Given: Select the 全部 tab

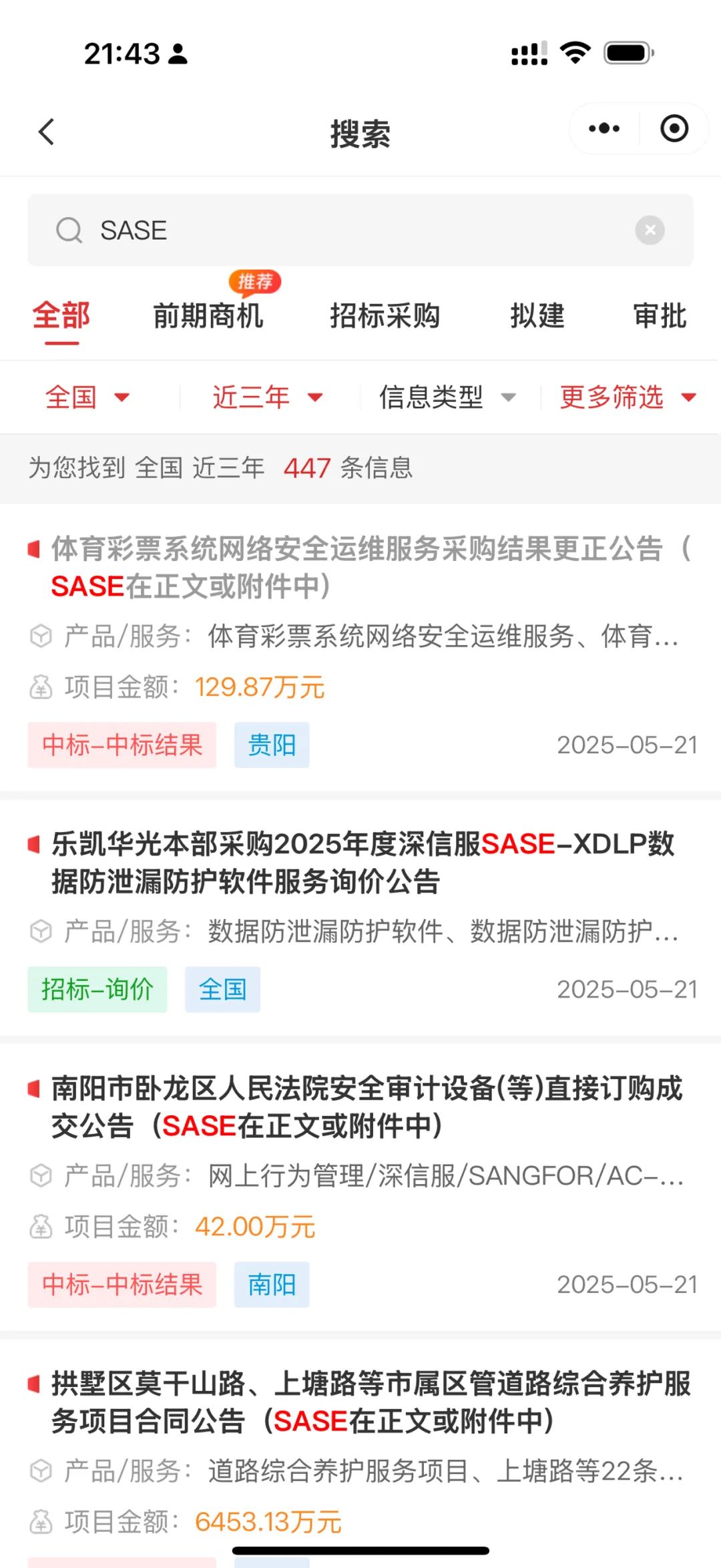Looking at the screenshot, I should coord(61,316).
